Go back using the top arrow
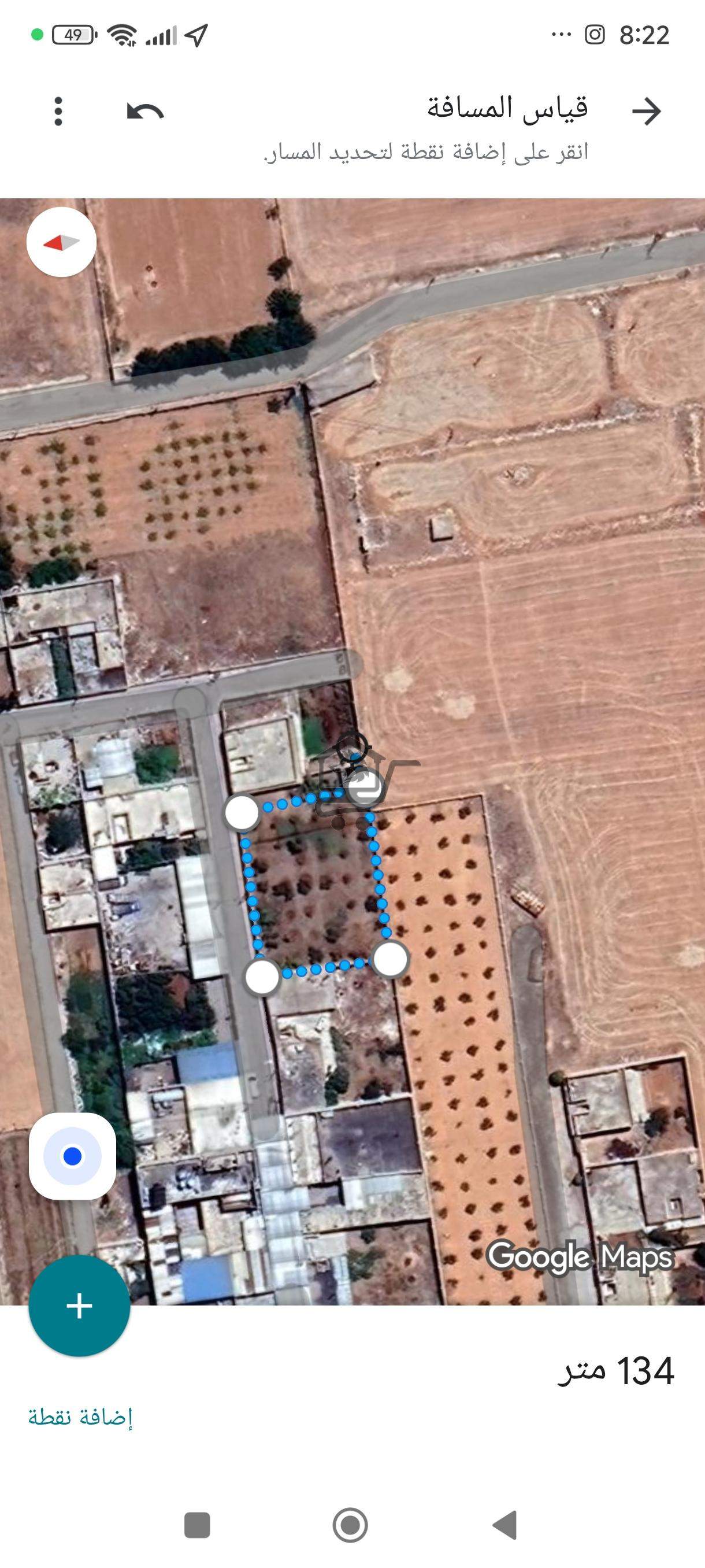 (x=645, y=112)
